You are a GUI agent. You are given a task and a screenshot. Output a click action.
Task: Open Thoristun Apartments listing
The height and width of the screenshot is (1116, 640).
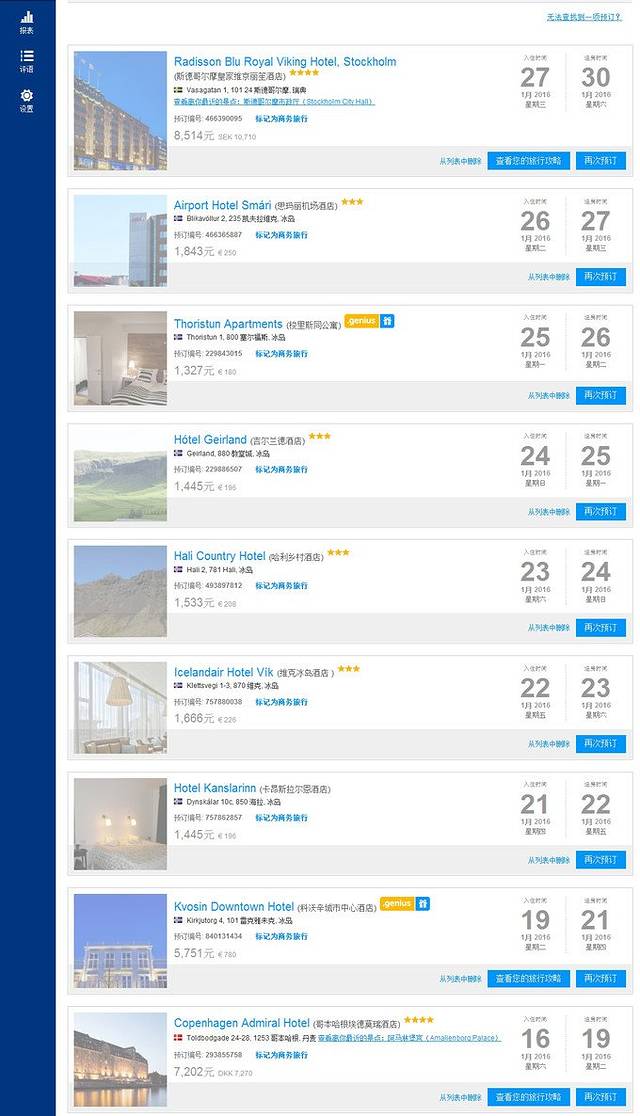coord(228,324)
